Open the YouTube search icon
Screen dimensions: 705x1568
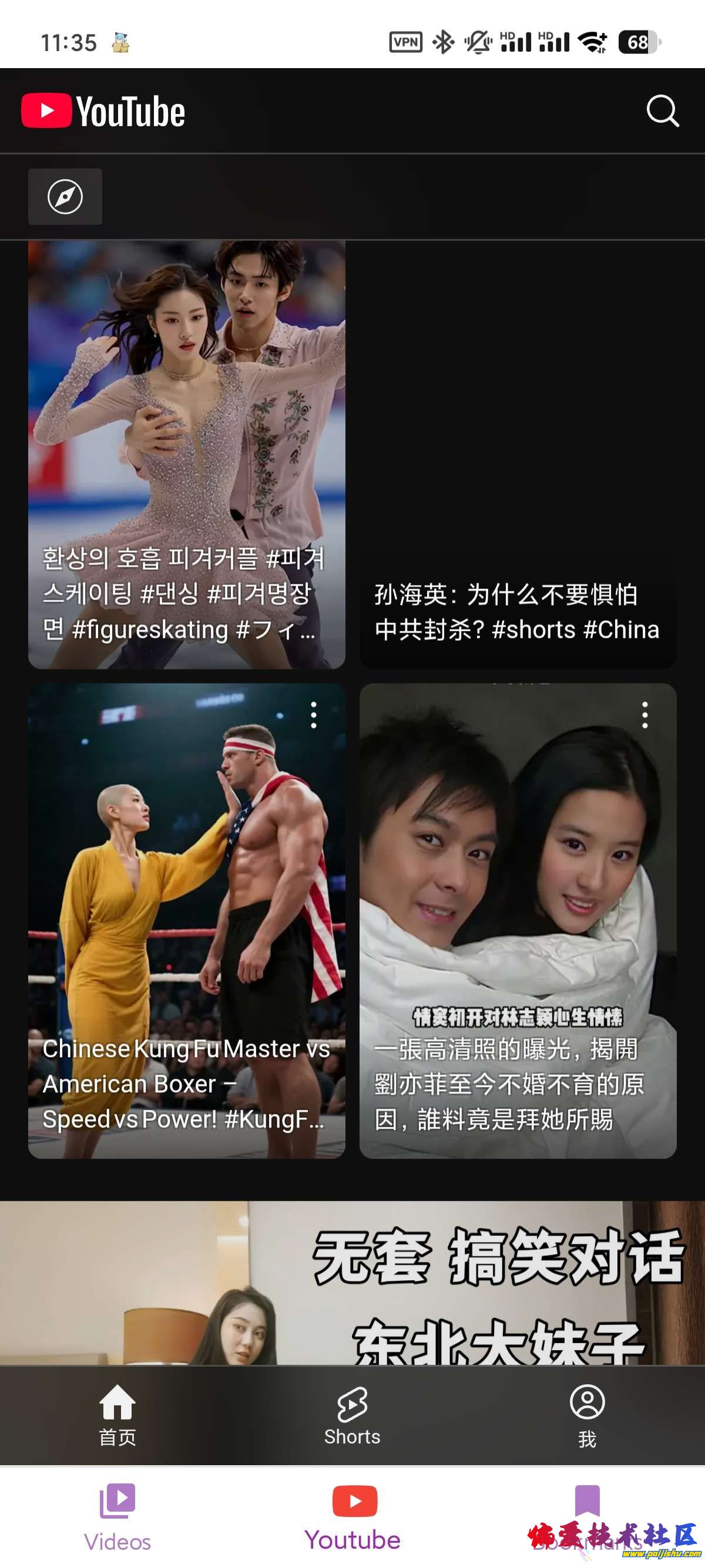(x=662, y=111)
